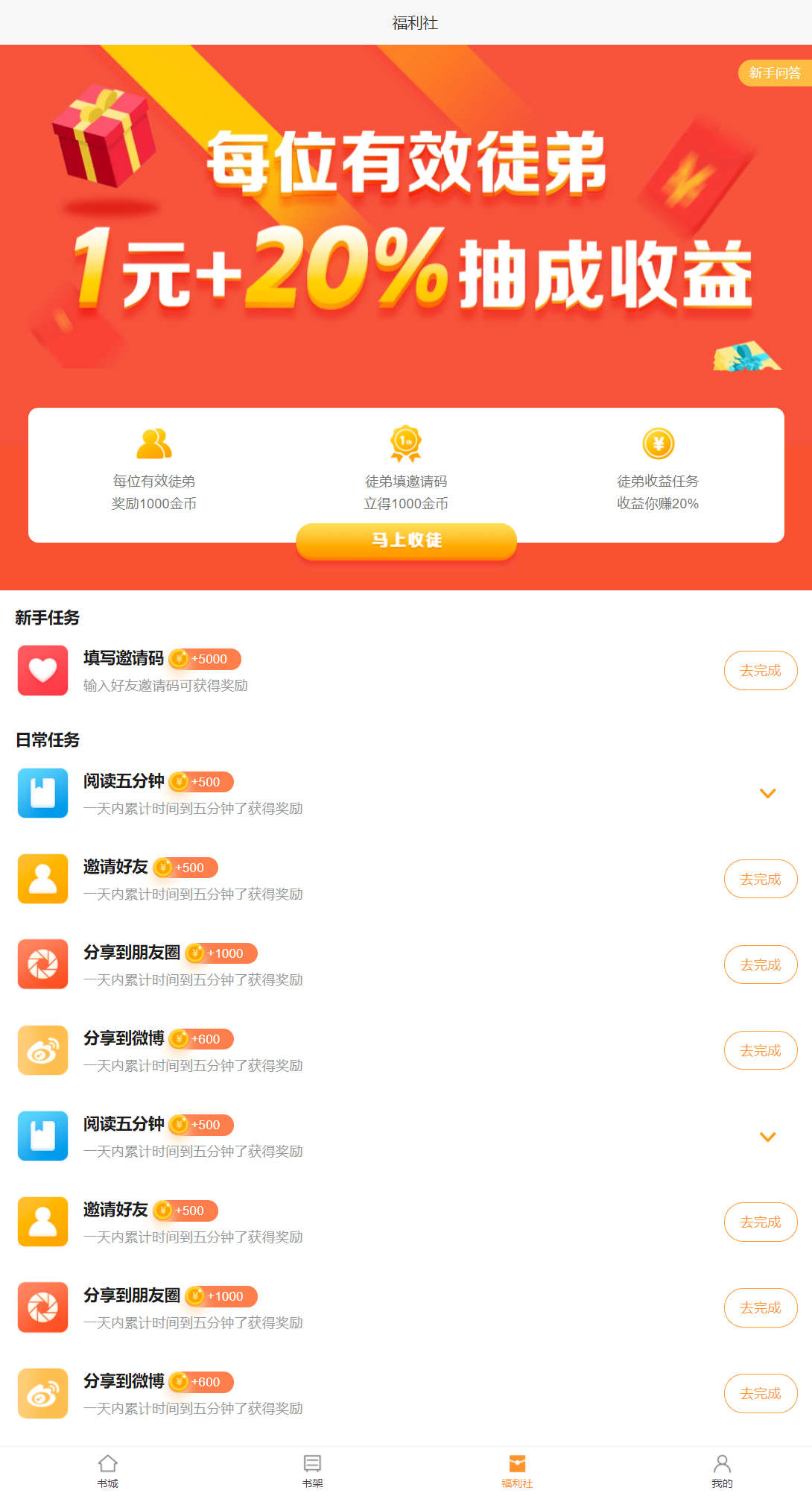Switch to the 书架 tab
Viewport: 812px width, 1496px height.
tap(312, 1471)
